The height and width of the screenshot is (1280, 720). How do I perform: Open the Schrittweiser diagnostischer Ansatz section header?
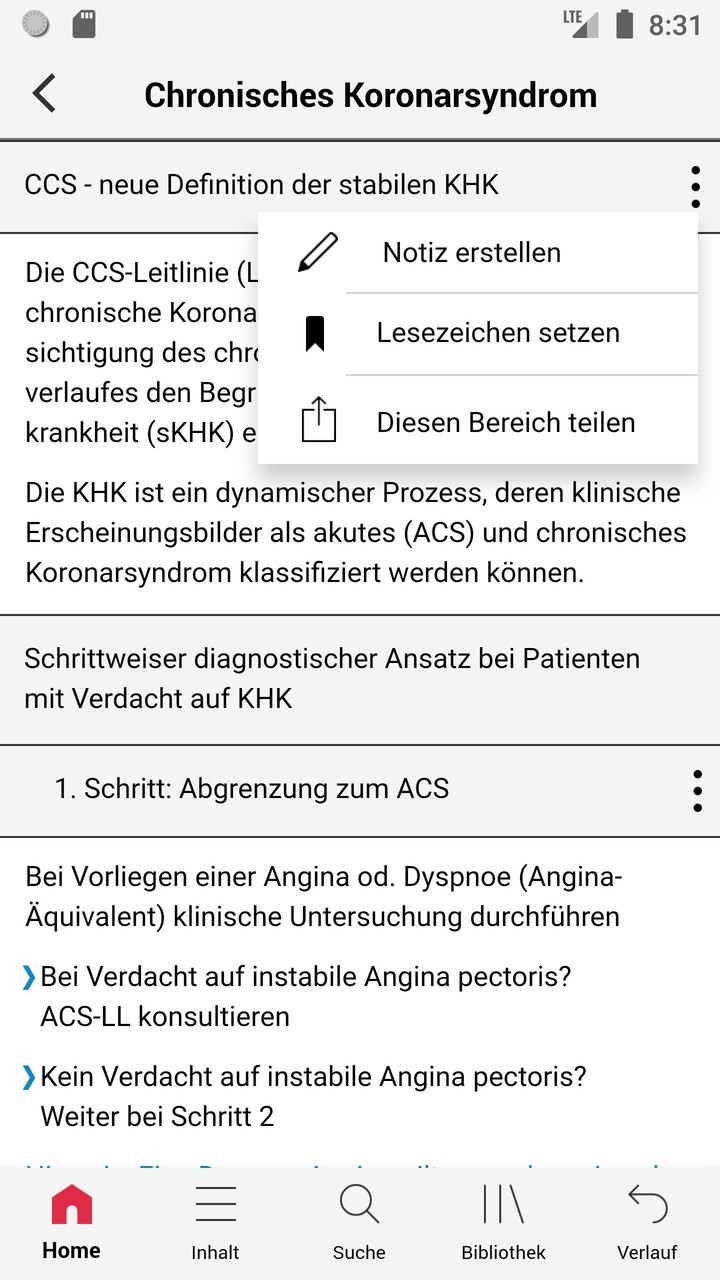click(x=330, y=678)
